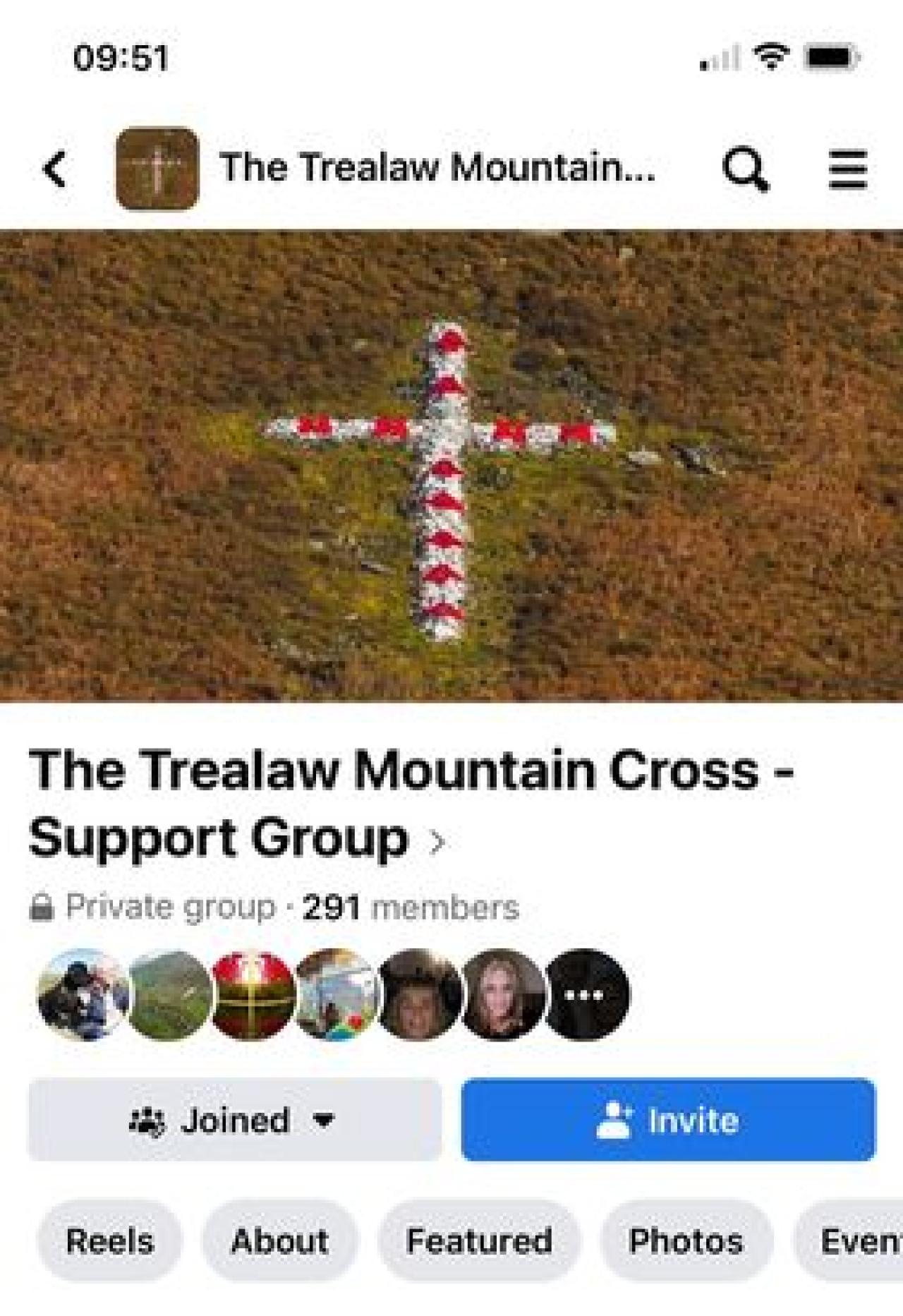
Task: Expand the Joined dropdown options
Action: [x=234, y=1120]
